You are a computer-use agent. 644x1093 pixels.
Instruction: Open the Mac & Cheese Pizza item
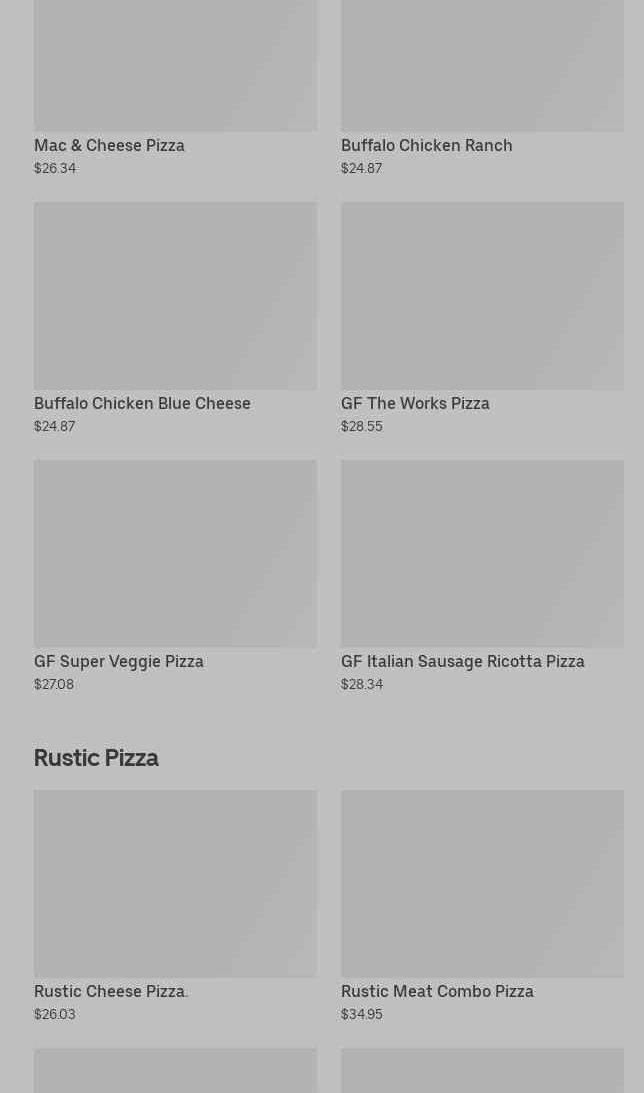coord(110,145)
